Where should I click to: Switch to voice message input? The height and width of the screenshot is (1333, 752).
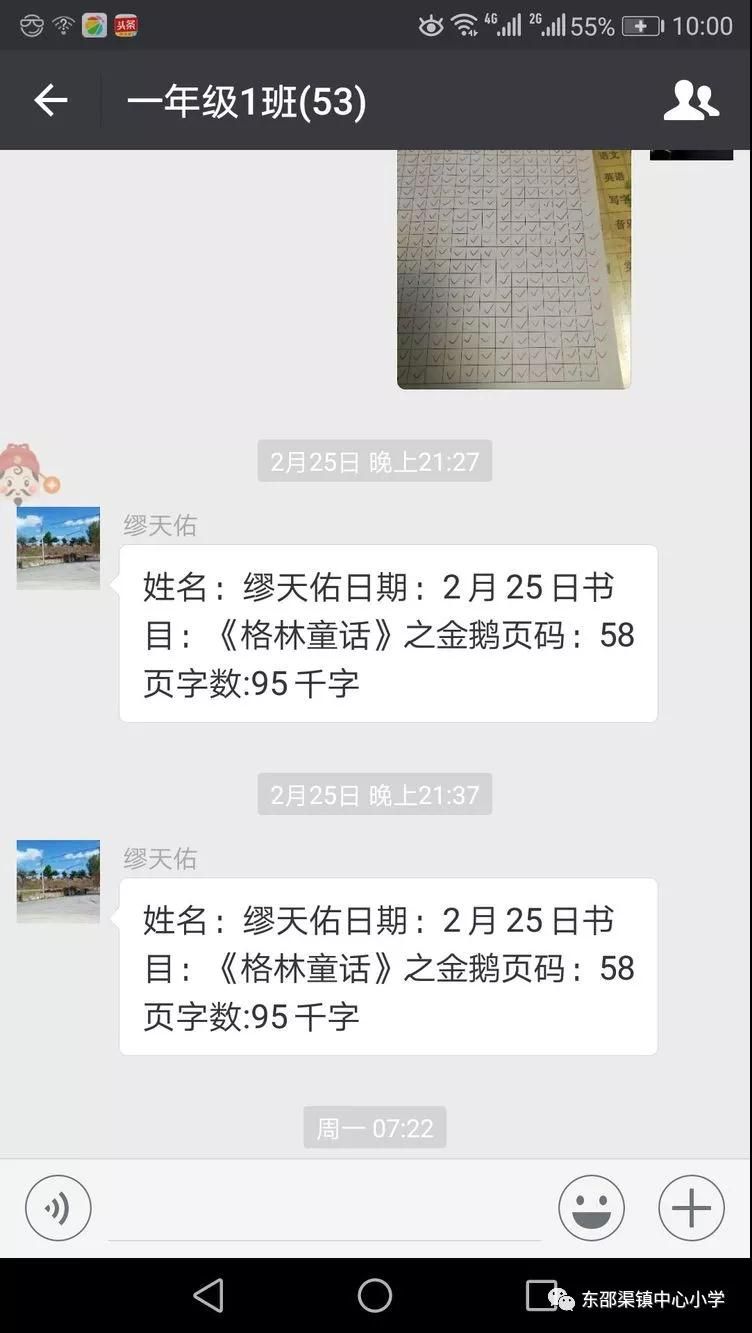[x=58, y=1208]
